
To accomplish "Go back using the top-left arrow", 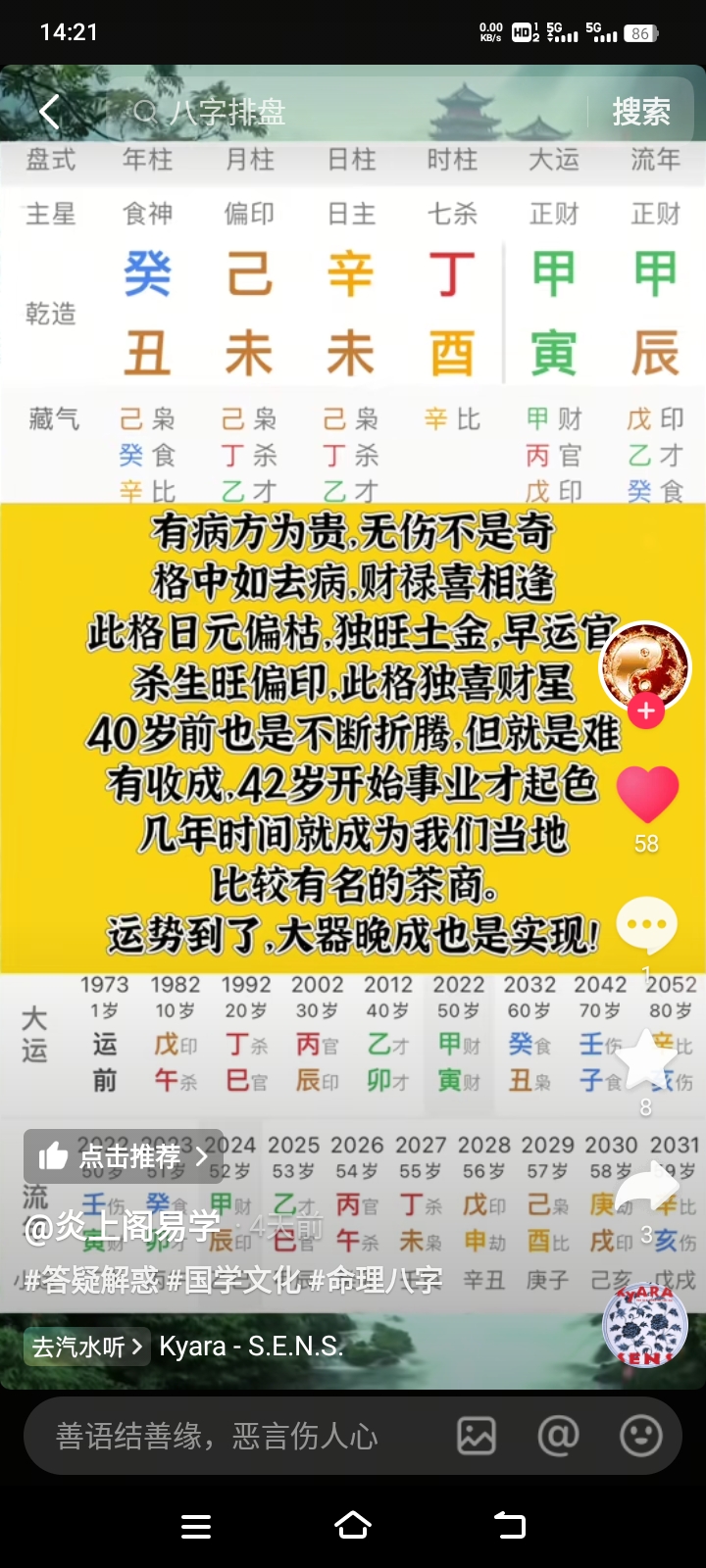I will 49,112.
